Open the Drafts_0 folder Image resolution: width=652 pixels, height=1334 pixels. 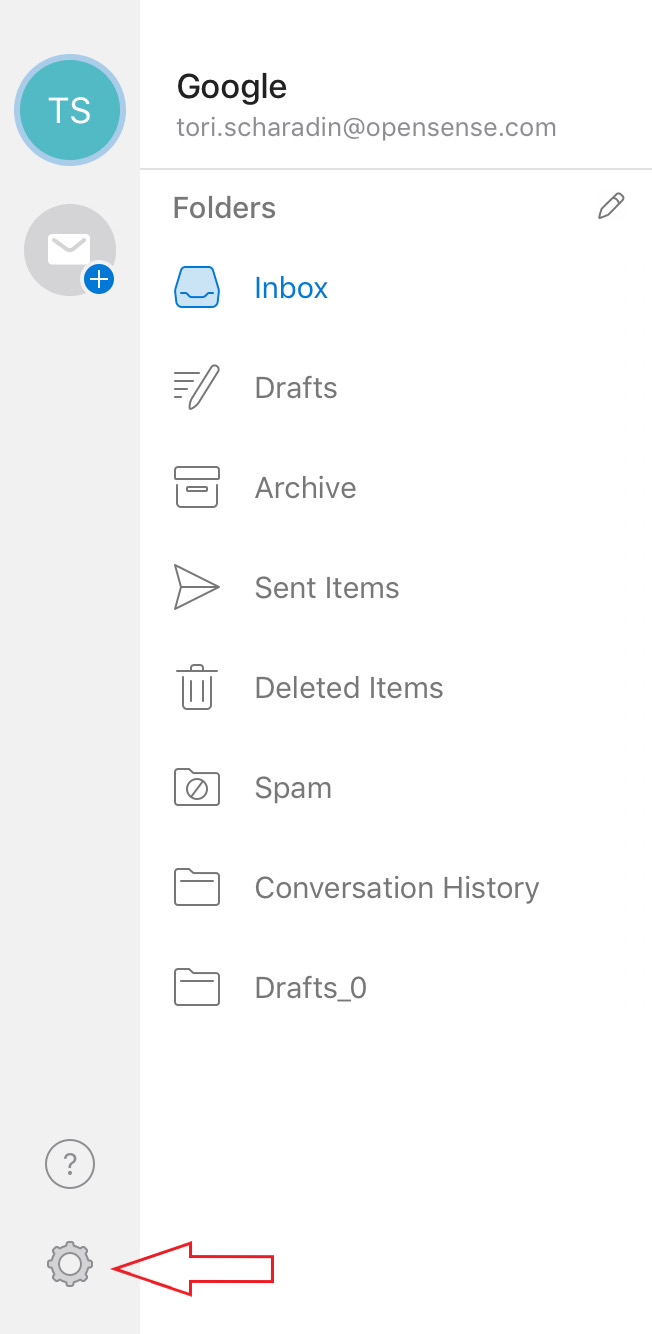(396, 988)
